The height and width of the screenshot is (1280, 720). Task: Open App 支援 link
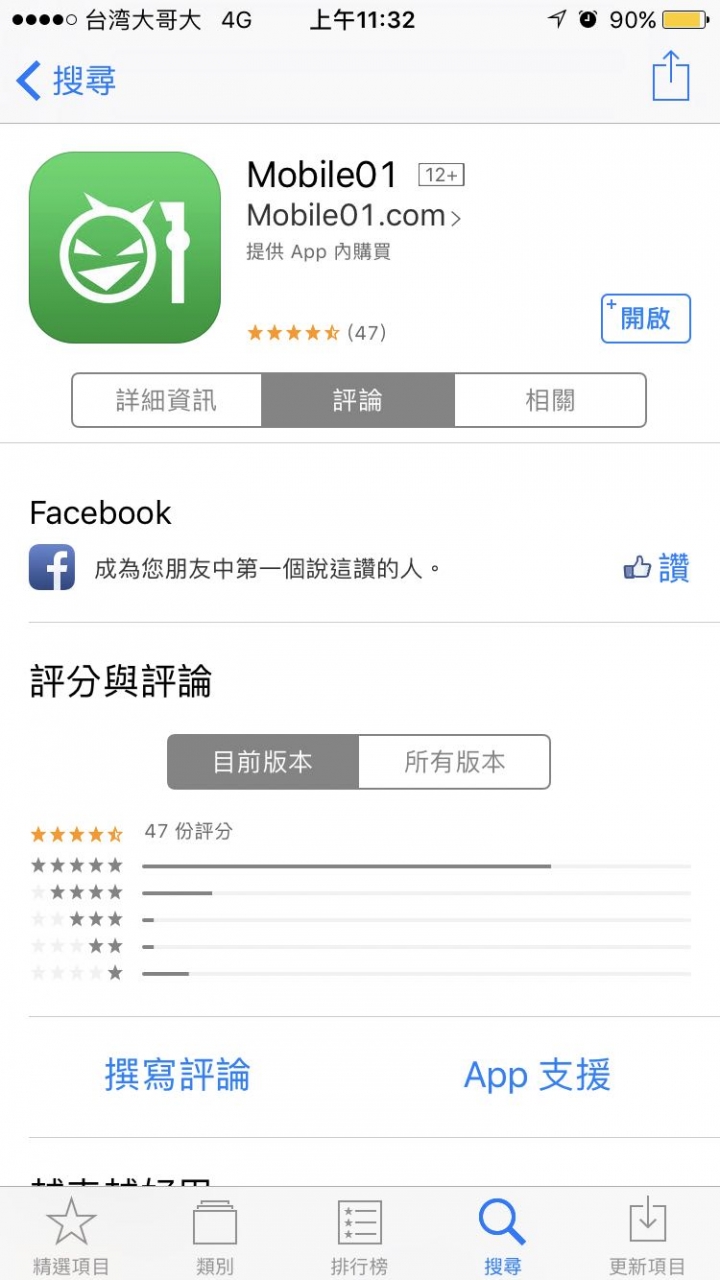[x=537, y=1075]
